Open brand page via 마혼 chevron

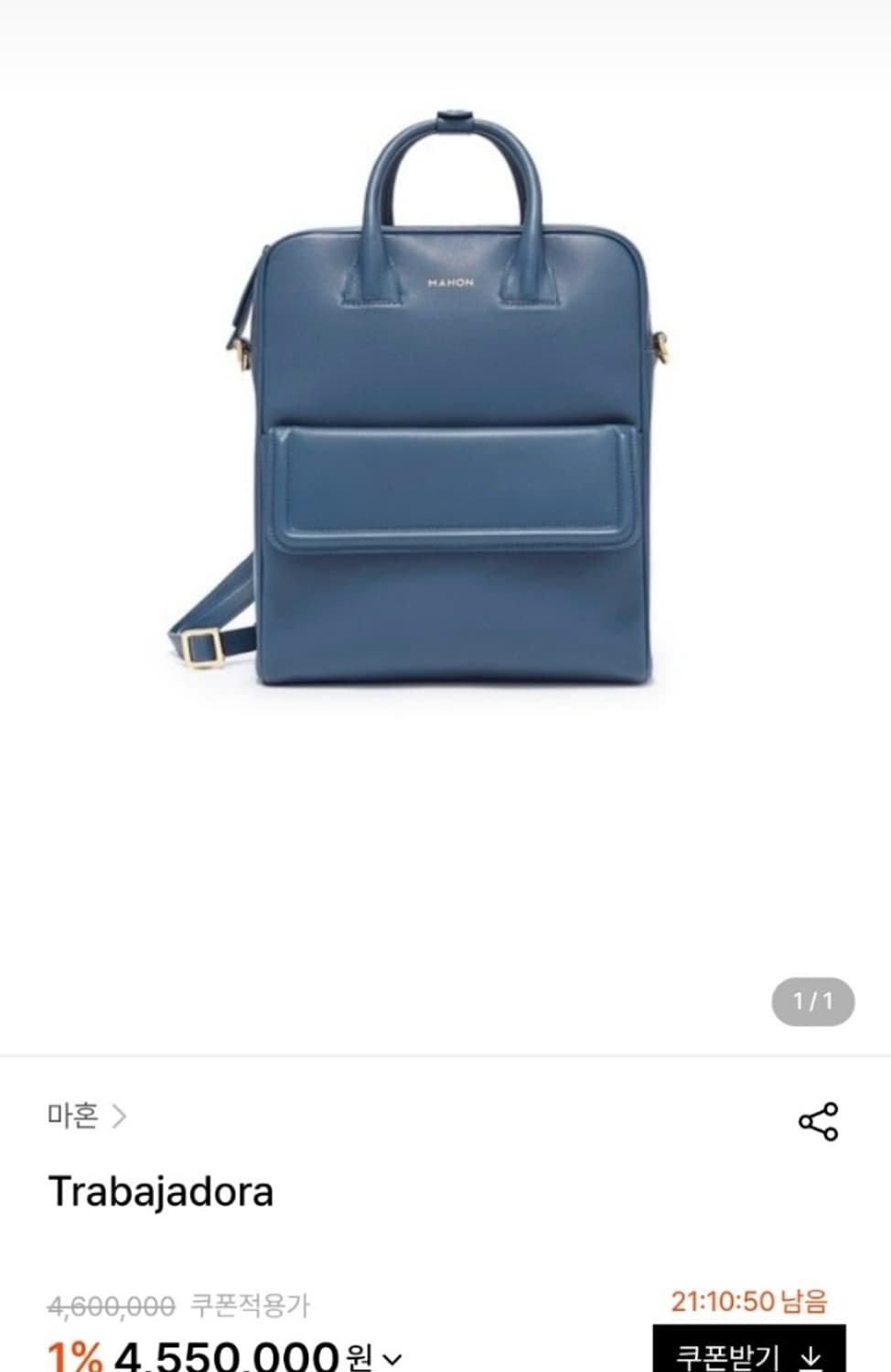(x=115, y=1116)
